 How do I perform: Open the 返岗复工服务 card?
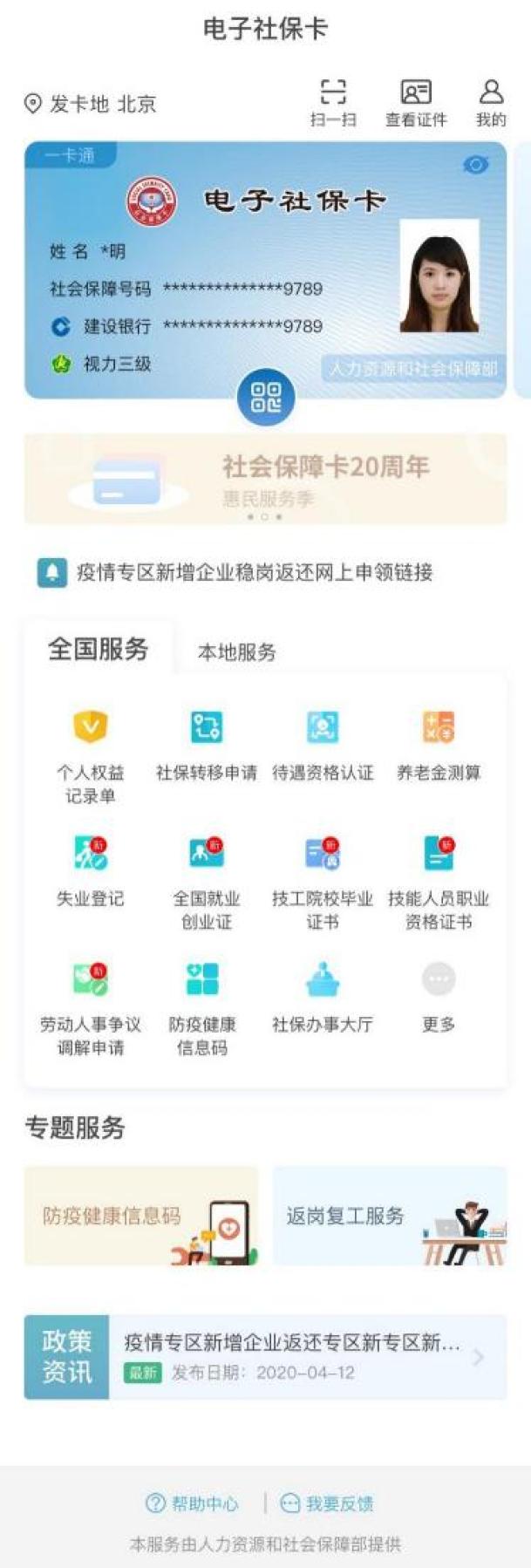tap(390, 1216)
